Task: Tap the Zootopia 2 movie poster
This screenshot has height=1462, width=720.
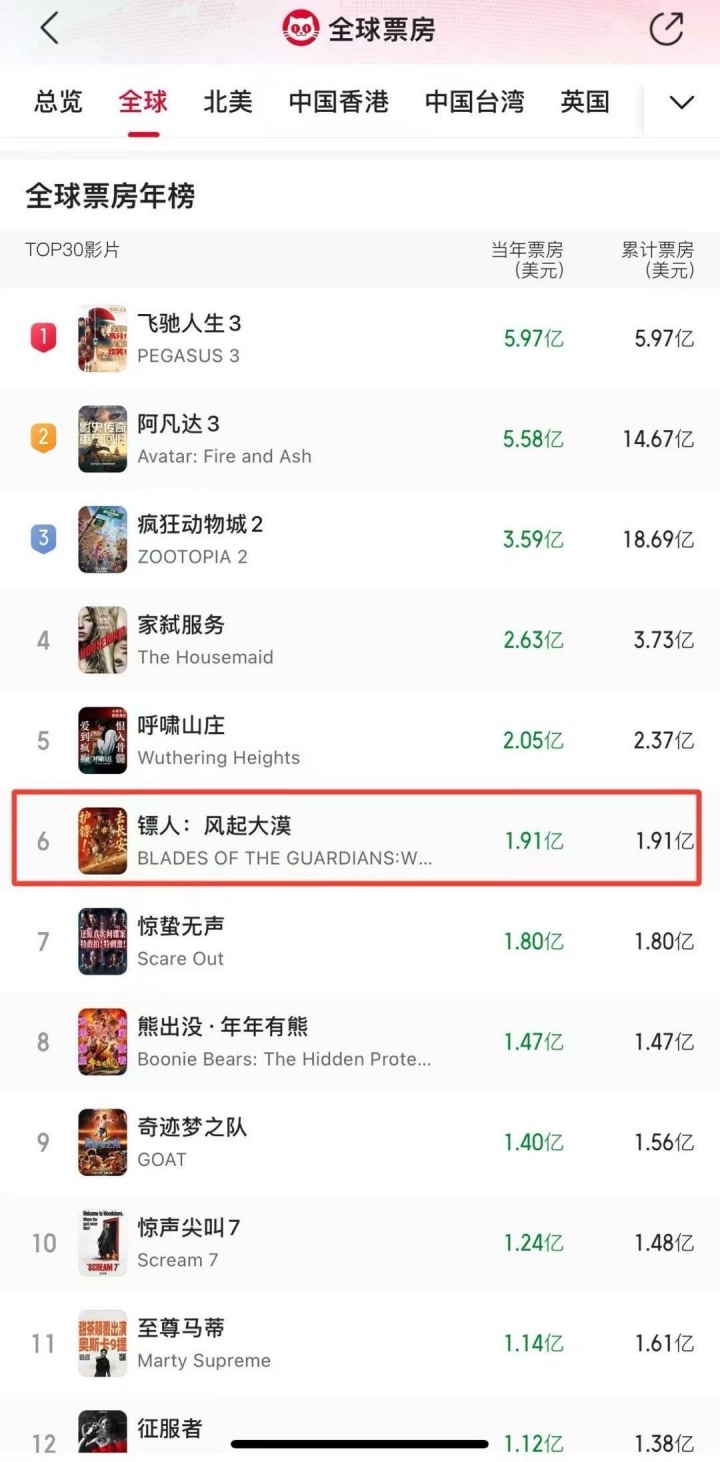Action: (x=102, y=539)
